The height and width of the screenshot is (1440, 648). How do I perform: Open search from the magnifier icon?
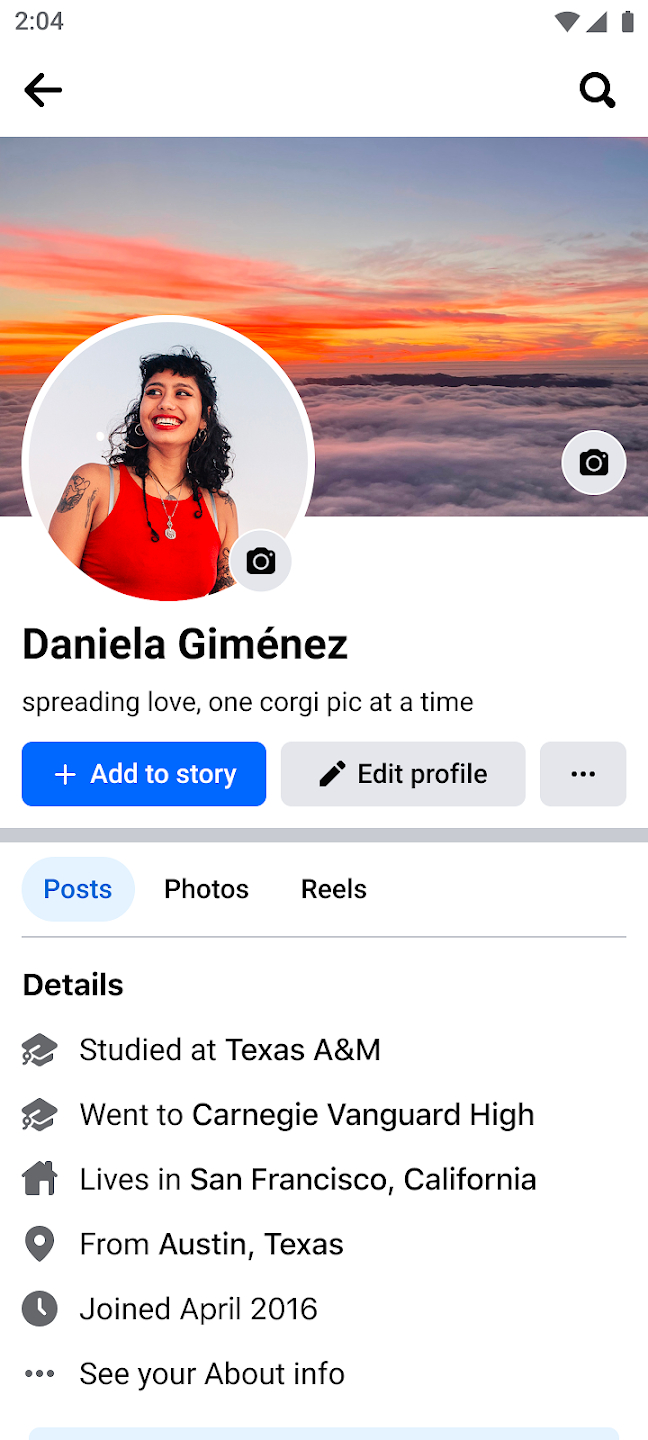(x=597, y=90)
